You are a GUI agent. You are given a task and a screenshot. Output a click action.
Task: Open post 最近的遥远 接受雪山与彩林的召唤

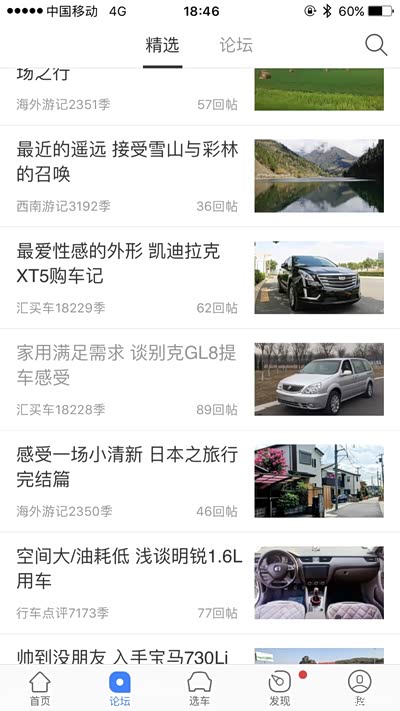[x=200, y=176]
